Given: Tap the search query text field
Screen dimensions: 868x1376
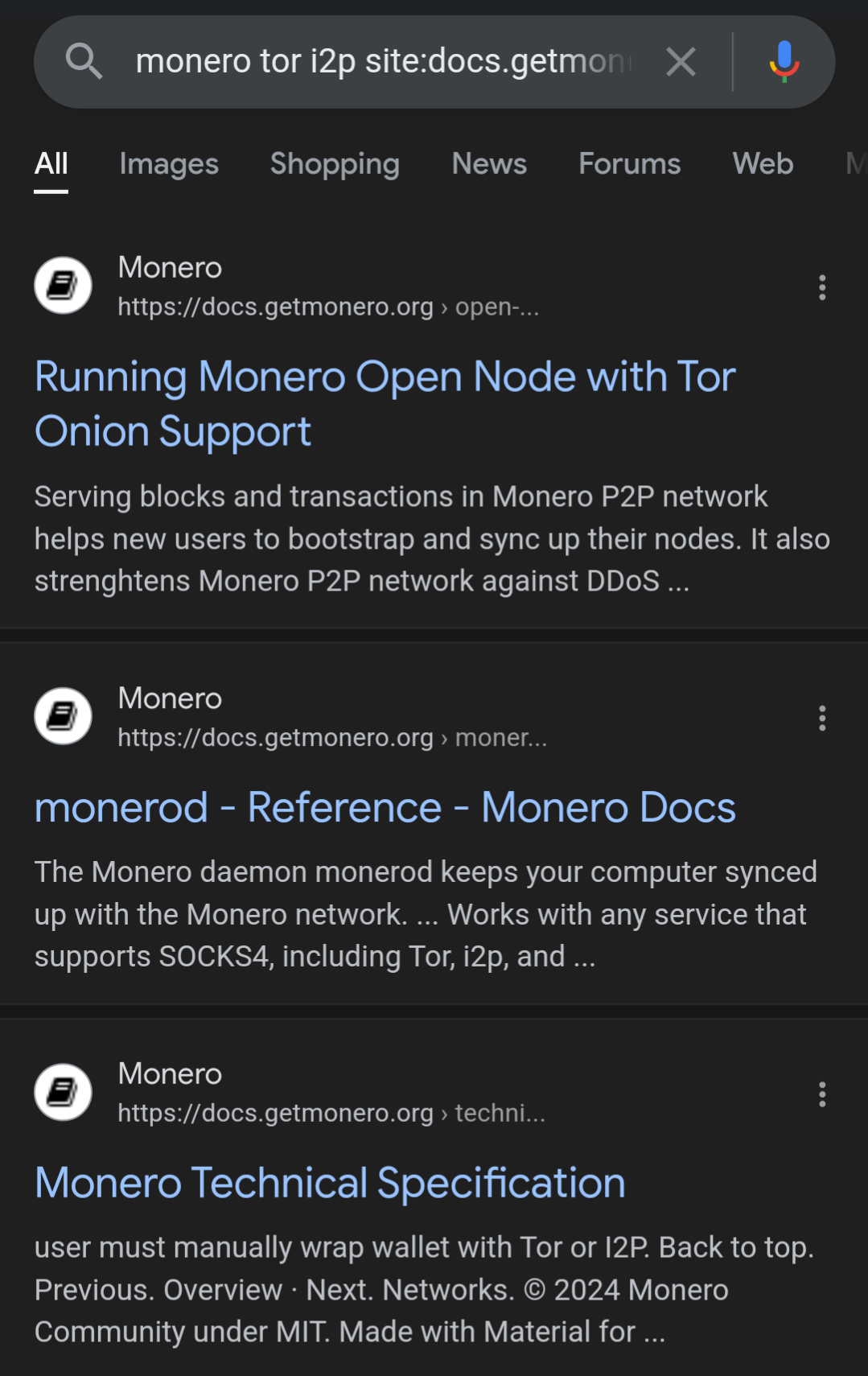Looking at the screenshot, I should pyautogui.click(x=382, y=61).
